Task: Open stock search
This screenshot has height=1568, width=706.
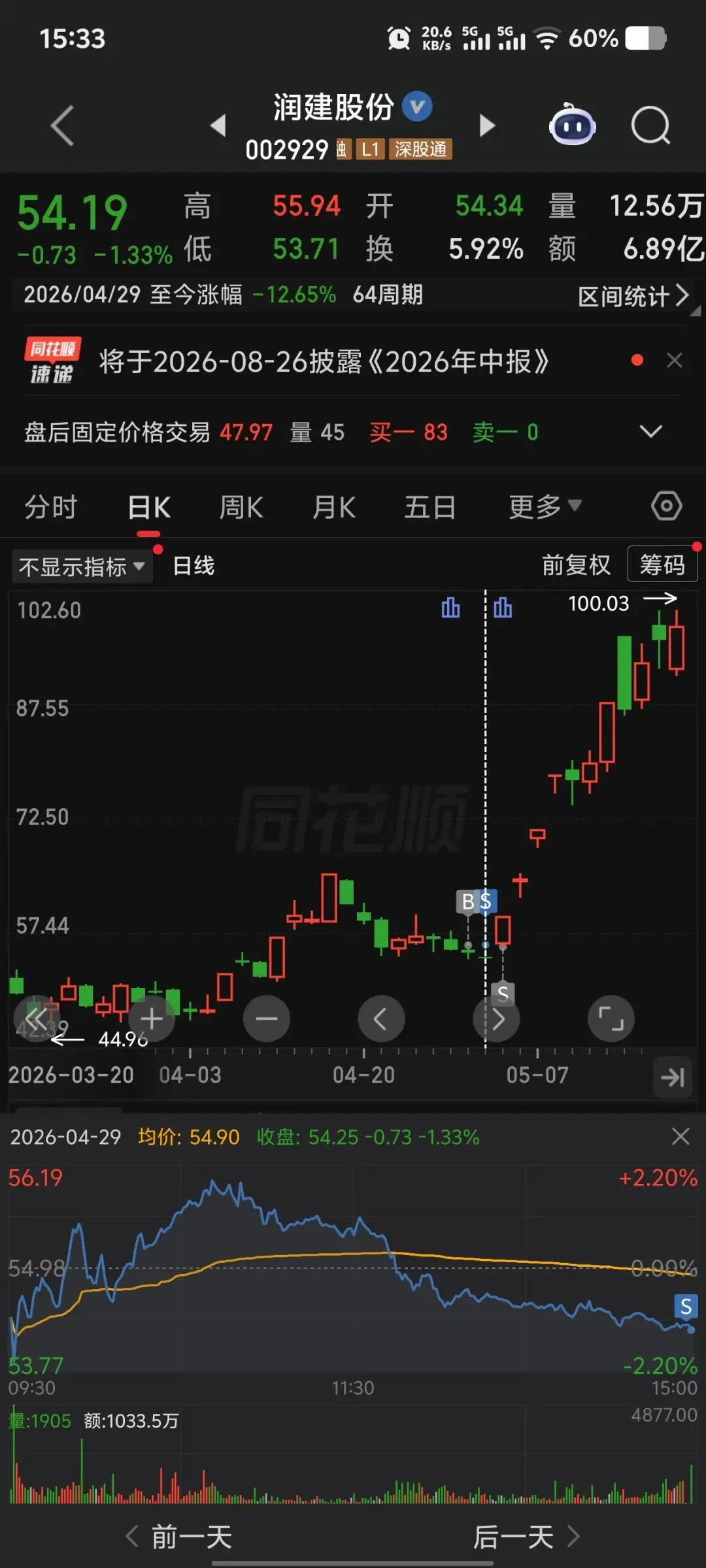Action: point(650,125)
